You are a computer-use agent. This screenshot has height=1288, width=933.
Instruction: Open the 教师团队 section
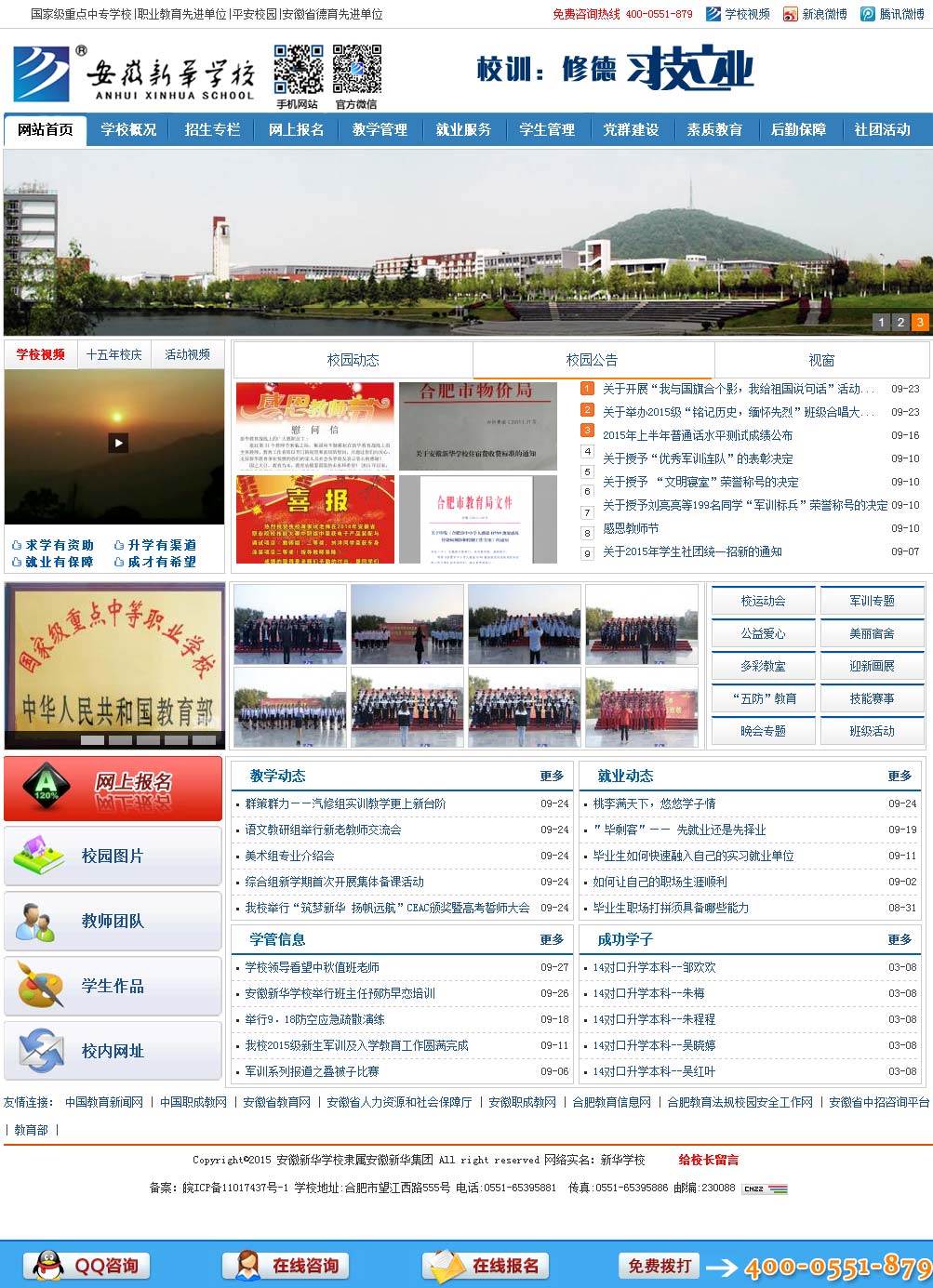[113, 921]
